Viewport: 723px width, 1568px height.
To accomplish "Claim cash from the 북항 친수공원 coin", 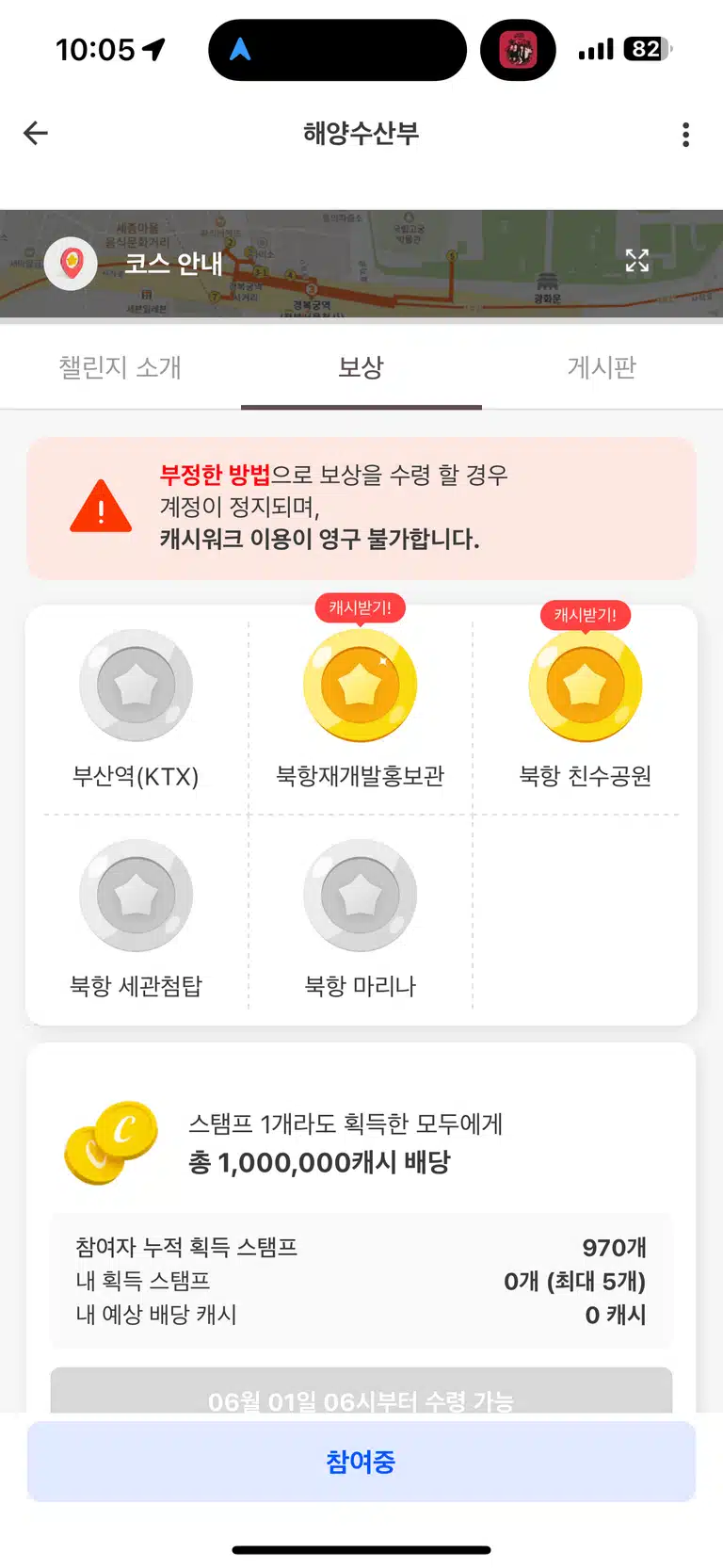I will coord(585,685).
